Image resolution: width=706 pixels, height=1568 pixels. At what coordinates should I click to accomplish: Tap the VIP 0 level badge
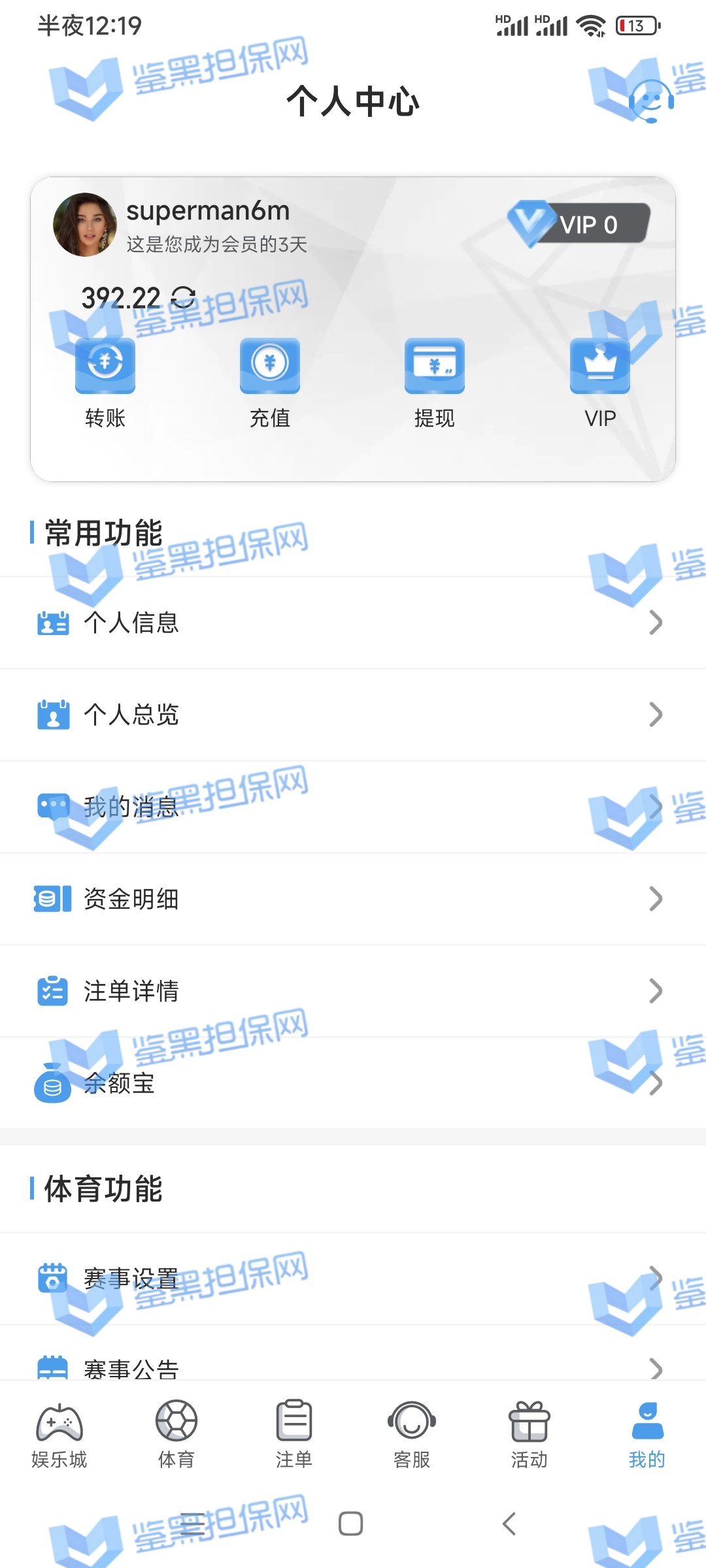(579, 224)
